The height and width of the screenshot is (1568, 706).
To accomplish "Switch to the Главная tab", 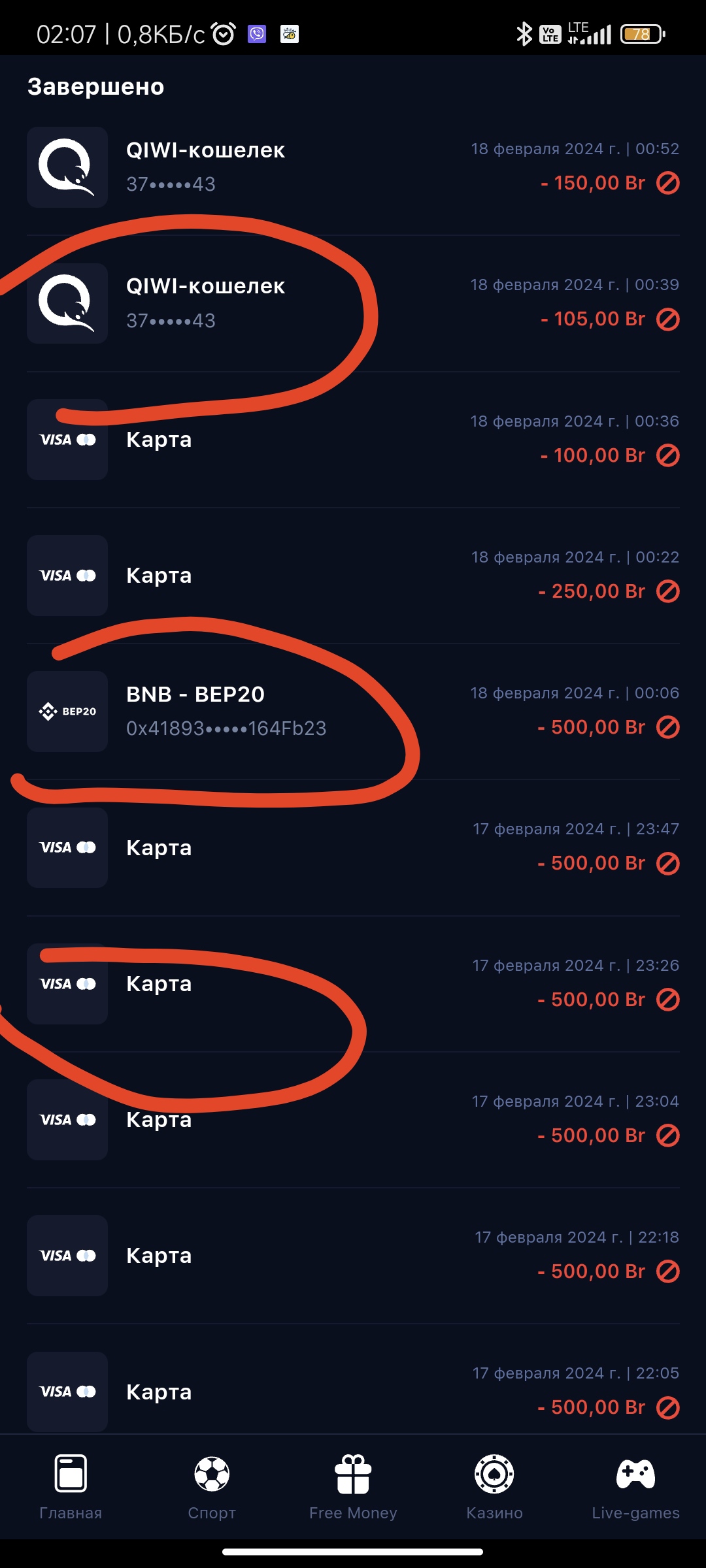I will click(x=71, y=1484).
